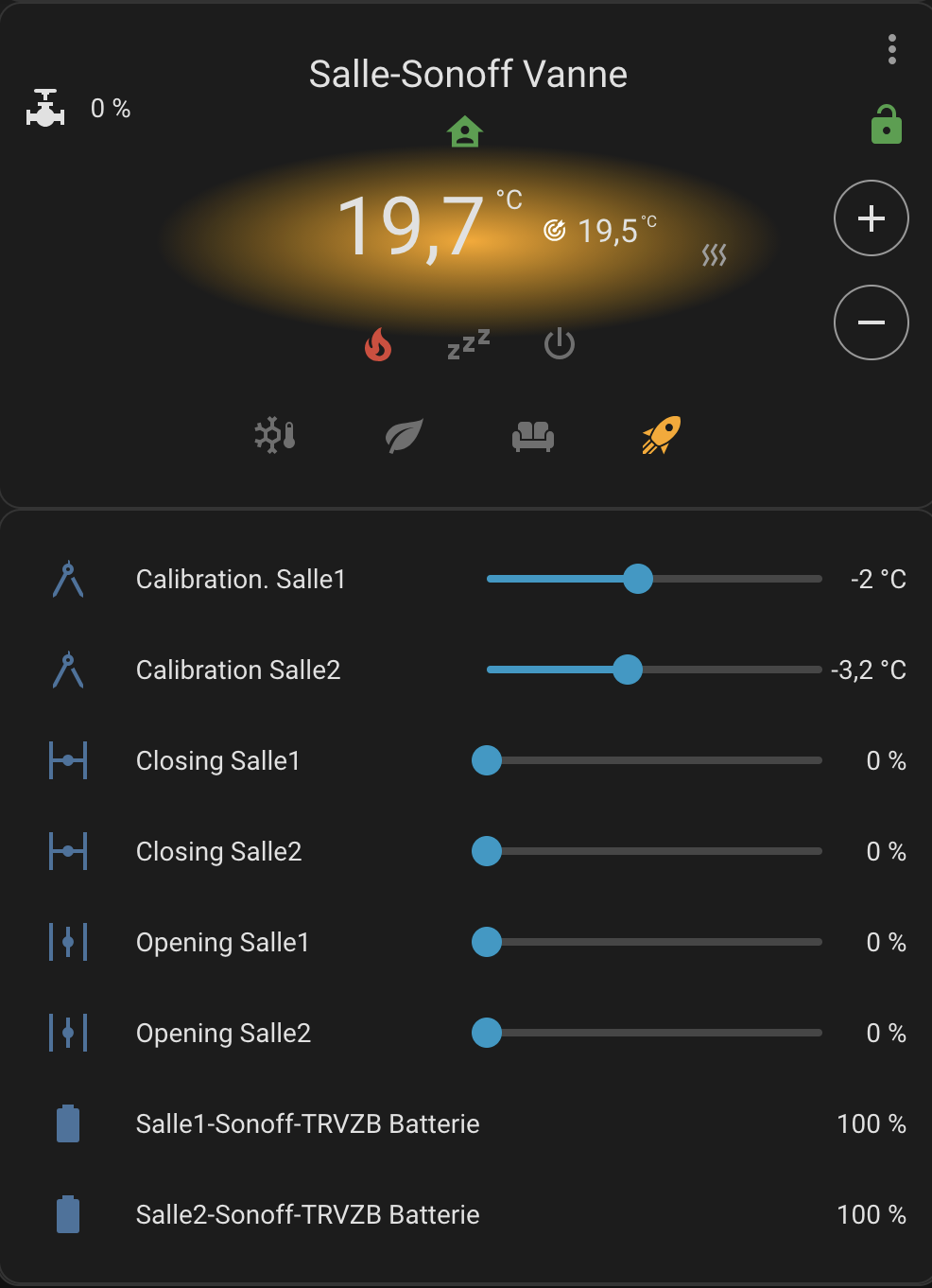This screenshot has width=932, height=1288.
Task: Adjust the Opening Salle1 slider
Action: click(487, 942)
